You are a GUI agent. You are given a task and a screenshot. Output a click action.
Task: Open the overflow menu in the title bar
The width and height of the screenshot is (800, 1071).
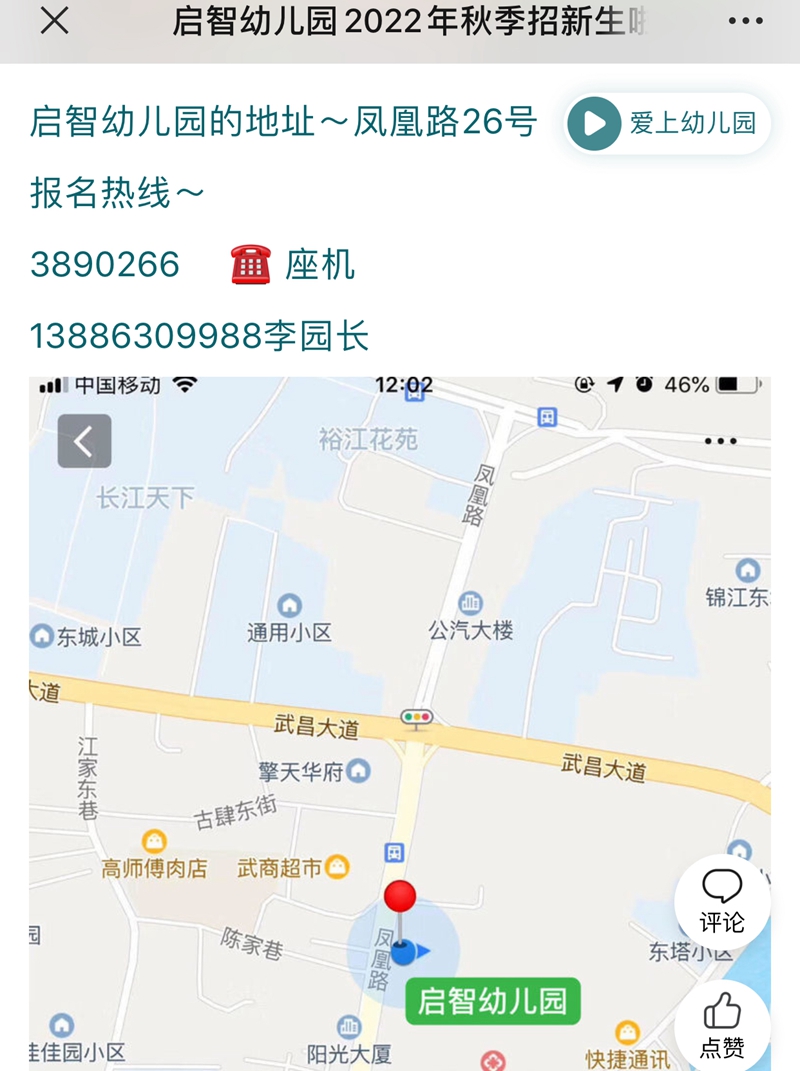point(745,21)
